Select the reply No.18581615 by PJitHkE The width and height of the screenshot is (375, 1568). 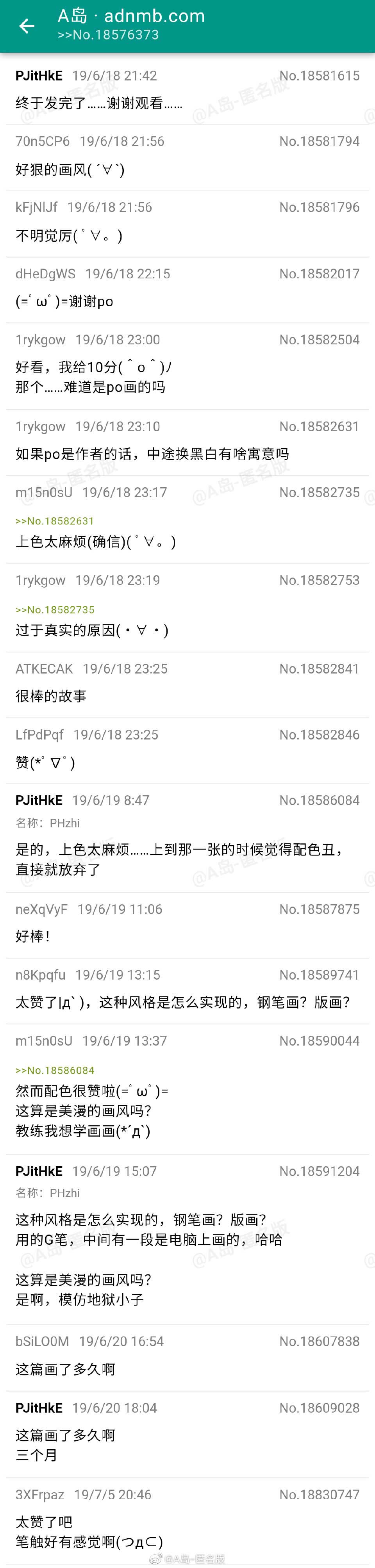[x=187, y=90]
